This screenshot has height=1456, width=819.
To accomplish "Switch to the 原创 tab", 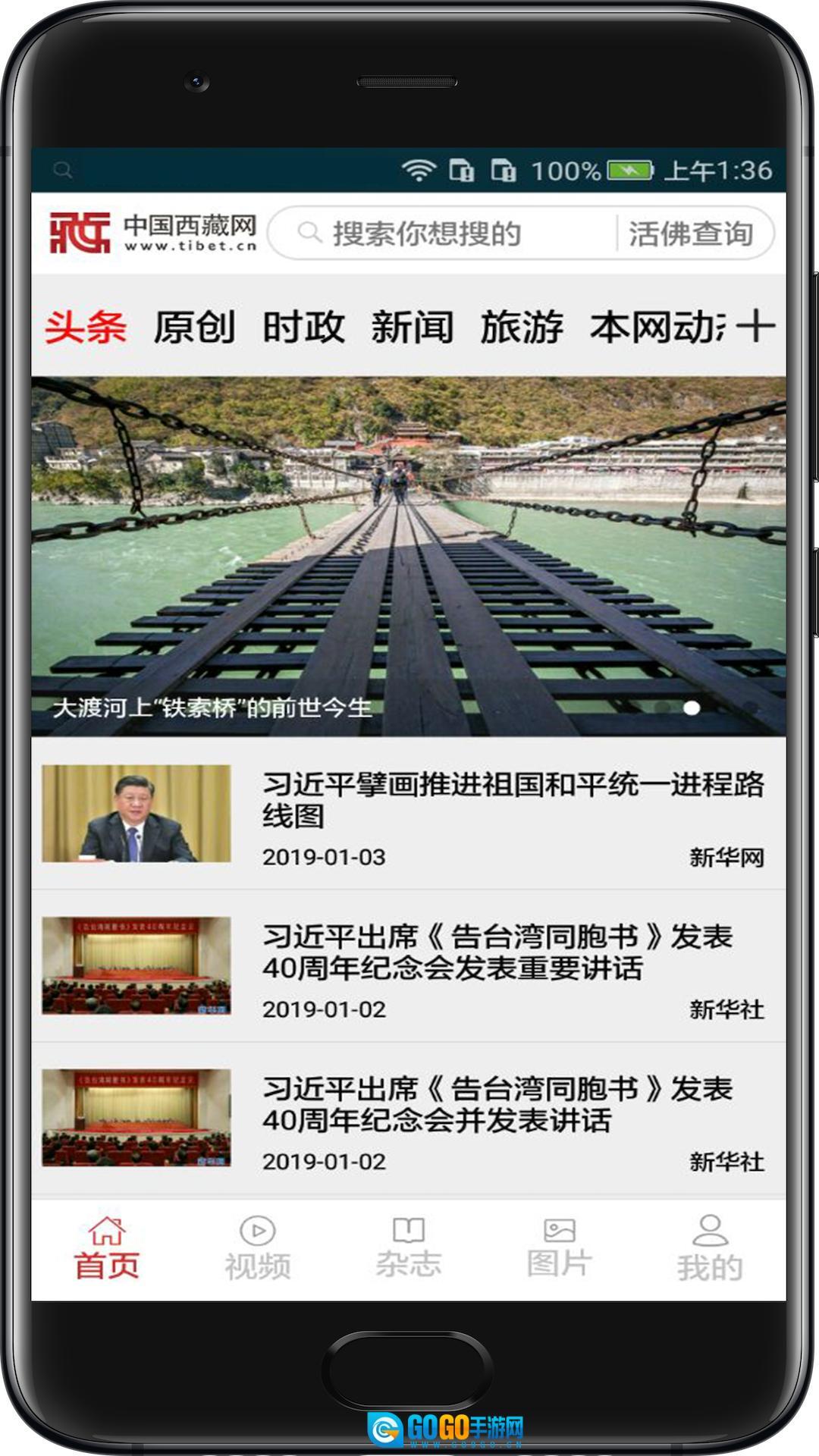I will (194, 328).
